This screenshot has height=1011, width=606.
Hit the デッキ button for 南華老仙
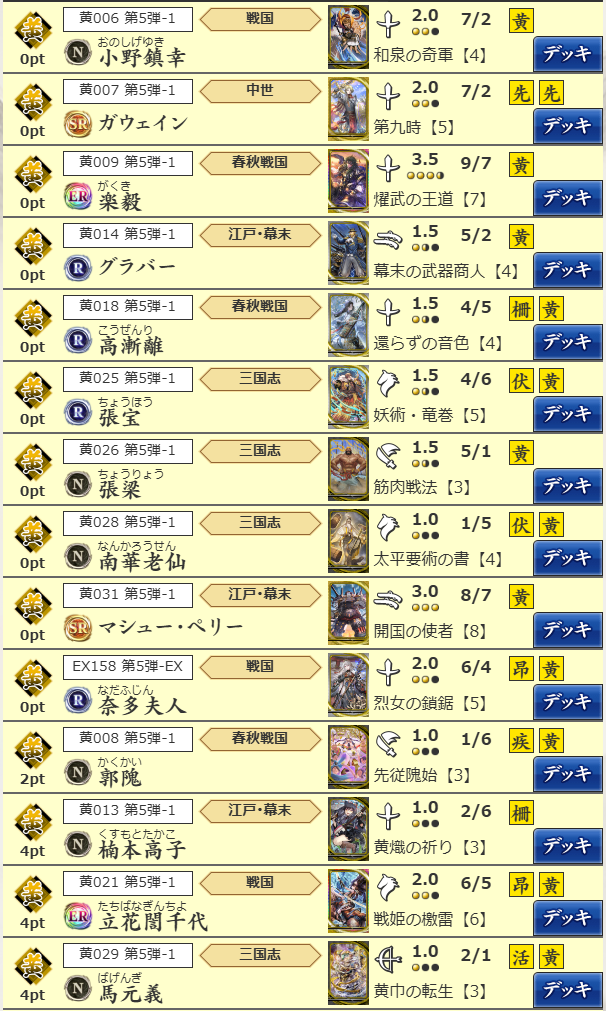tap(567, 558)
